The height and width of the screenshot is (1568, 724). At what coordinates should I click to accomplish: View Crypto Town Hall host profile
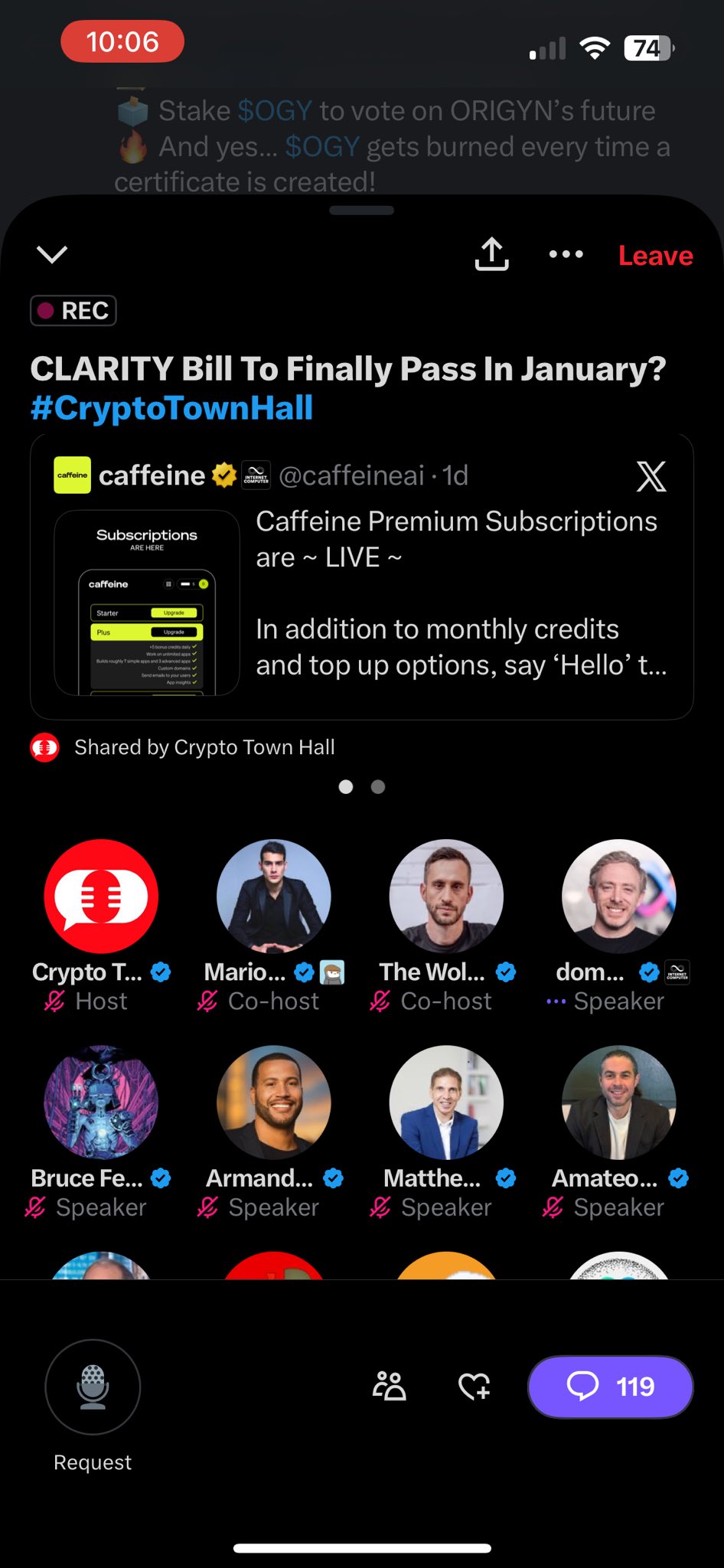tap(101, 897)
